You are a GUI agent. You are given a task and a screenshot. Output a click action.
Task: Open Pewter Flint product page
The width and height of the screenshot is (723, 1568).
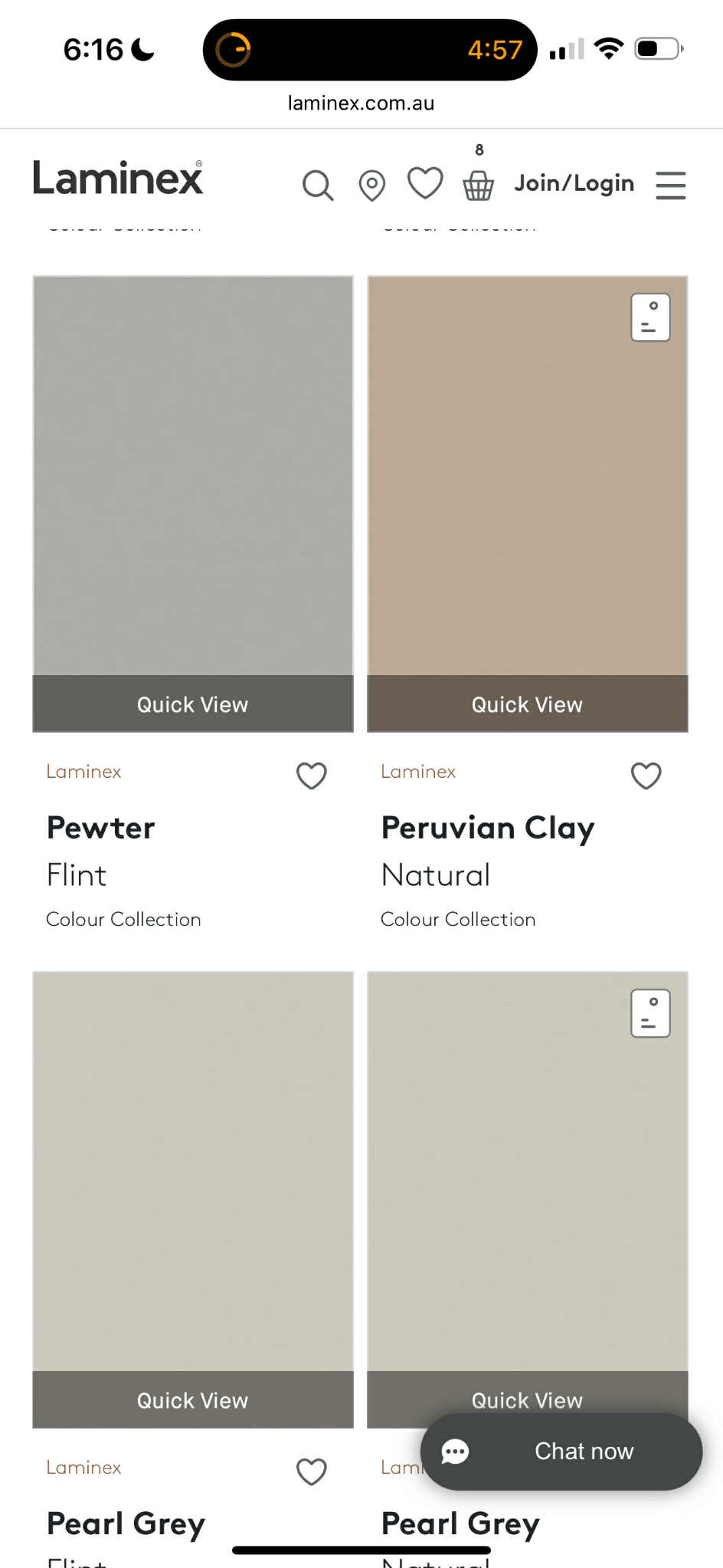tap(100, 828)
